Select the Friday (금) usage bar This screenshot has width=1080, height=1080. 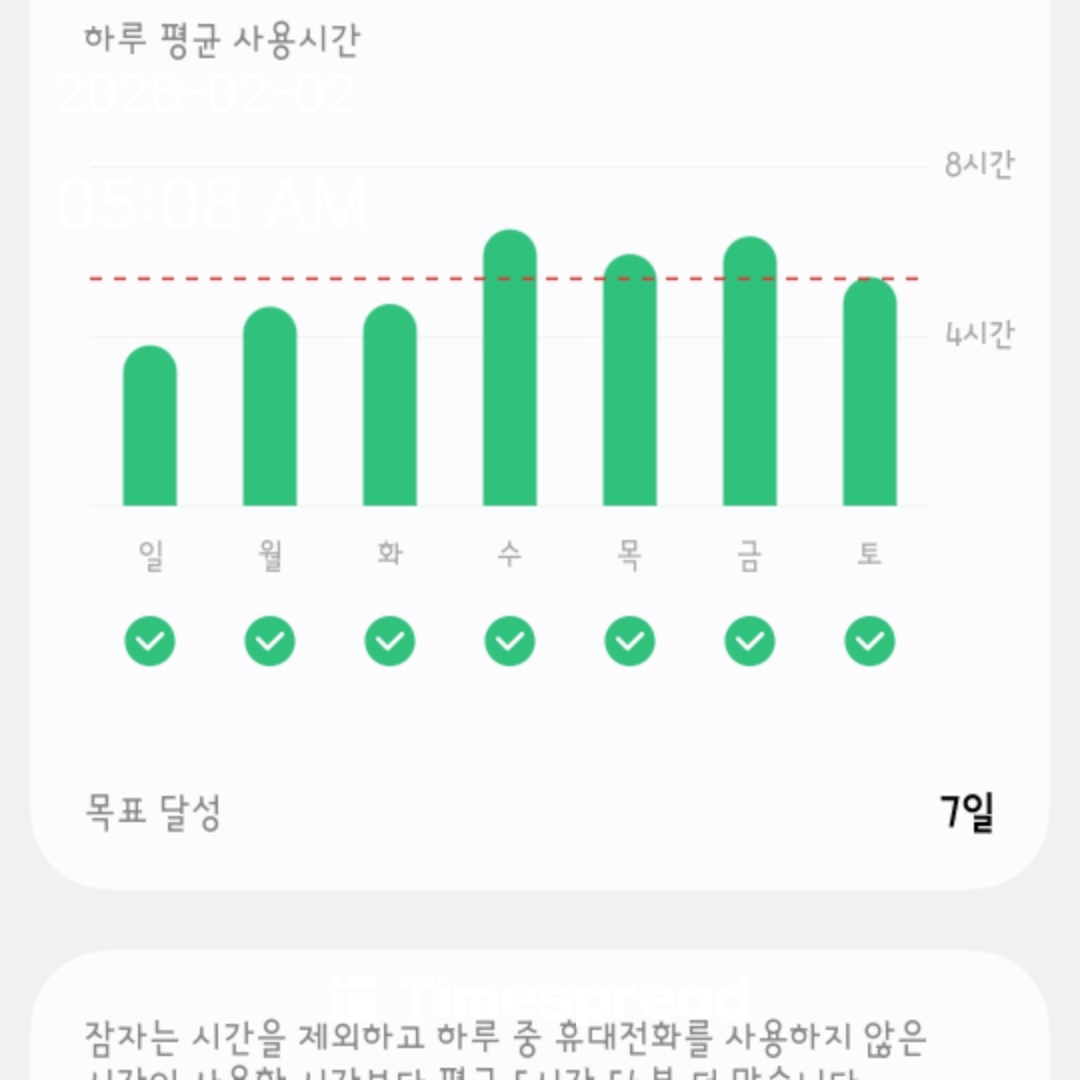(750, 372)
